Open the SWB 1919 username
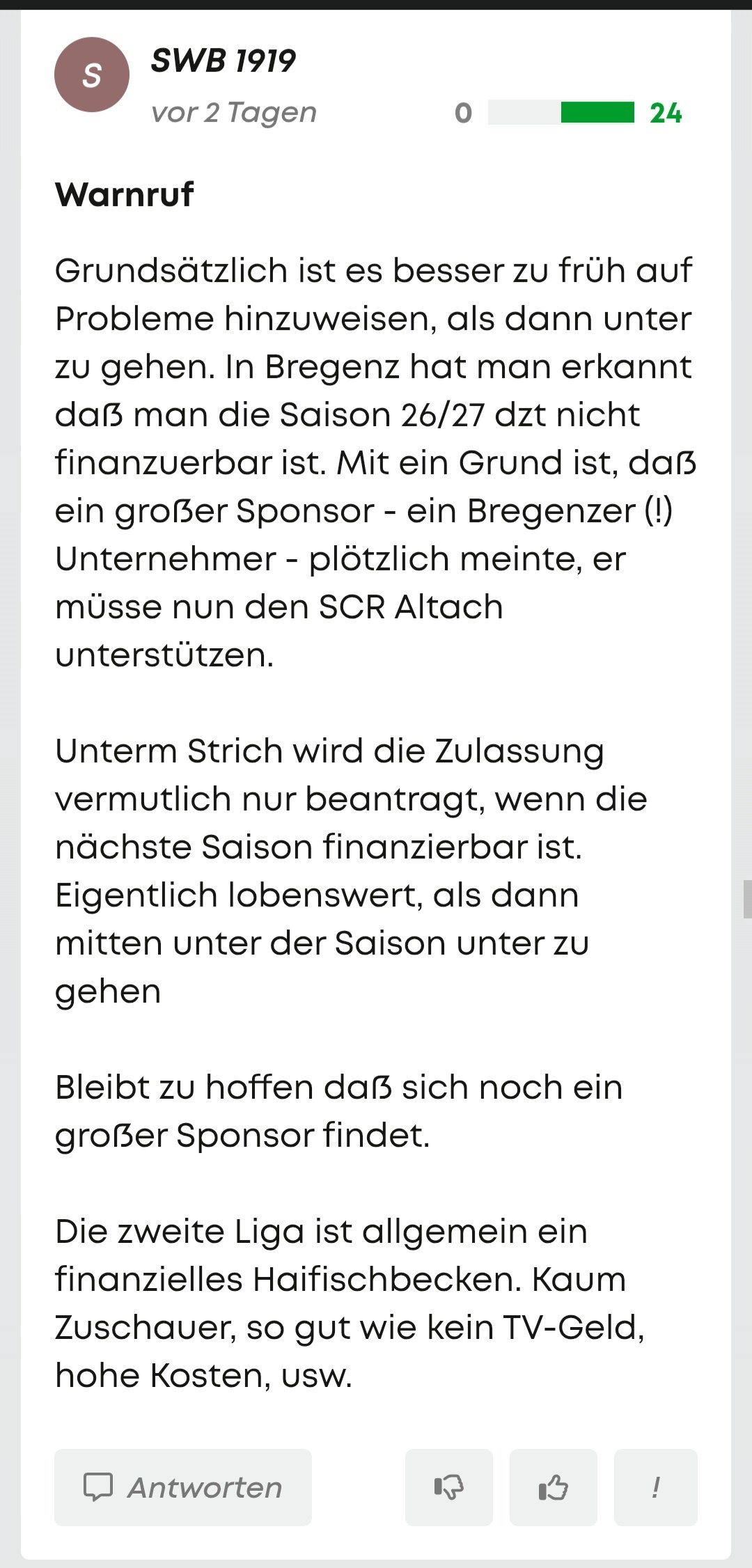 223,61
